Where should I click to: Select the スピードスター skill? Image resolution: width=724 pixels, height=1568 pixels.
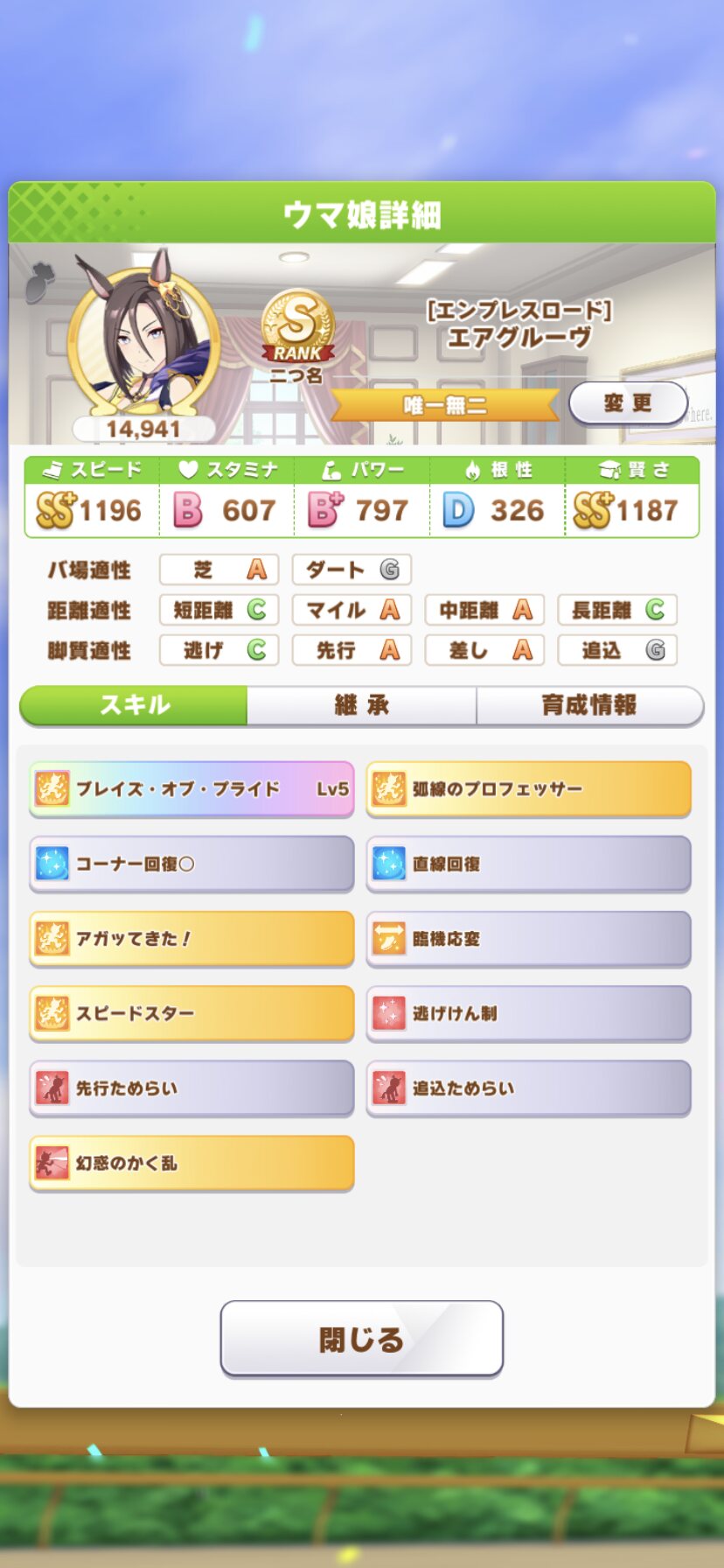pos(191,1013)
